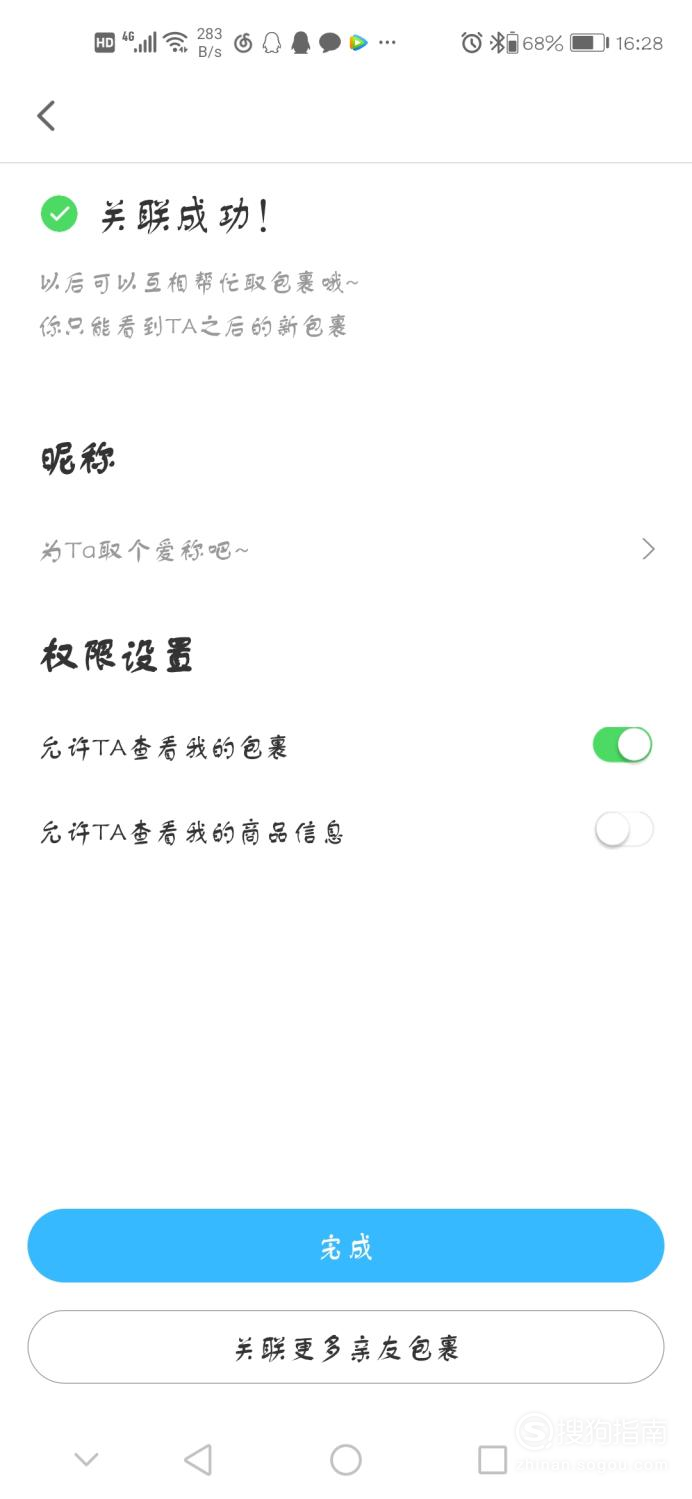Select 关联更多亲友包裹 button
Screen dimensions: 692x1499
click(346, 1347)
